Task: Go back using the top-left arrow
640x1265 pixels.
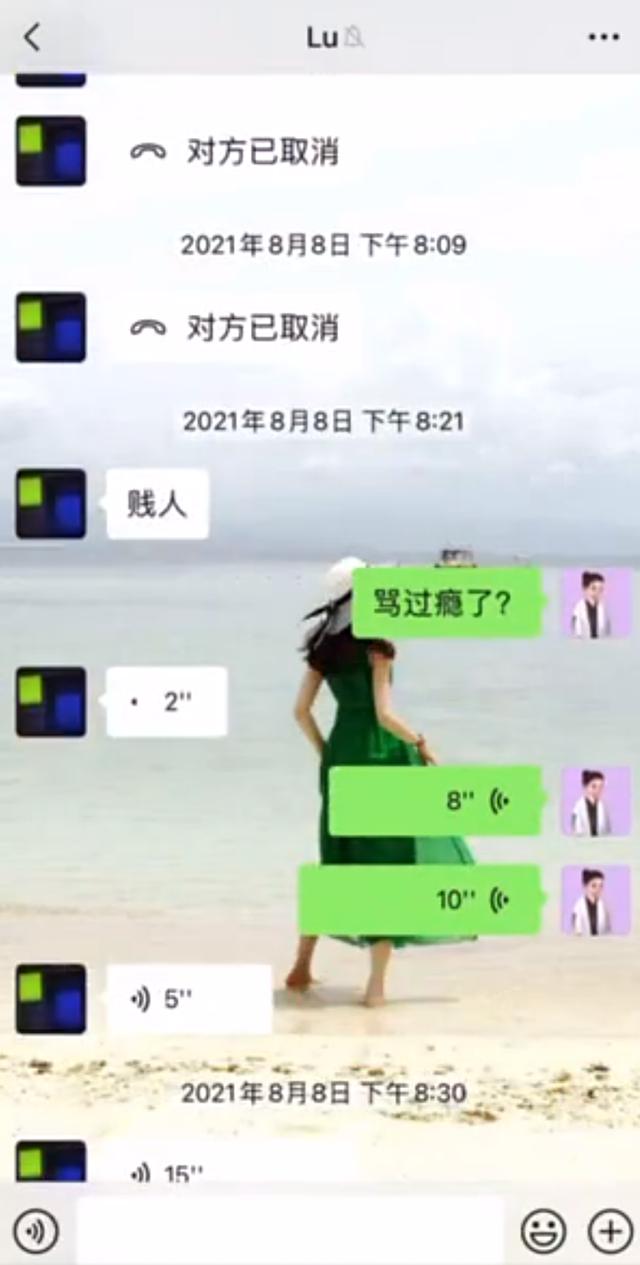Action: [x=32, y=38]
